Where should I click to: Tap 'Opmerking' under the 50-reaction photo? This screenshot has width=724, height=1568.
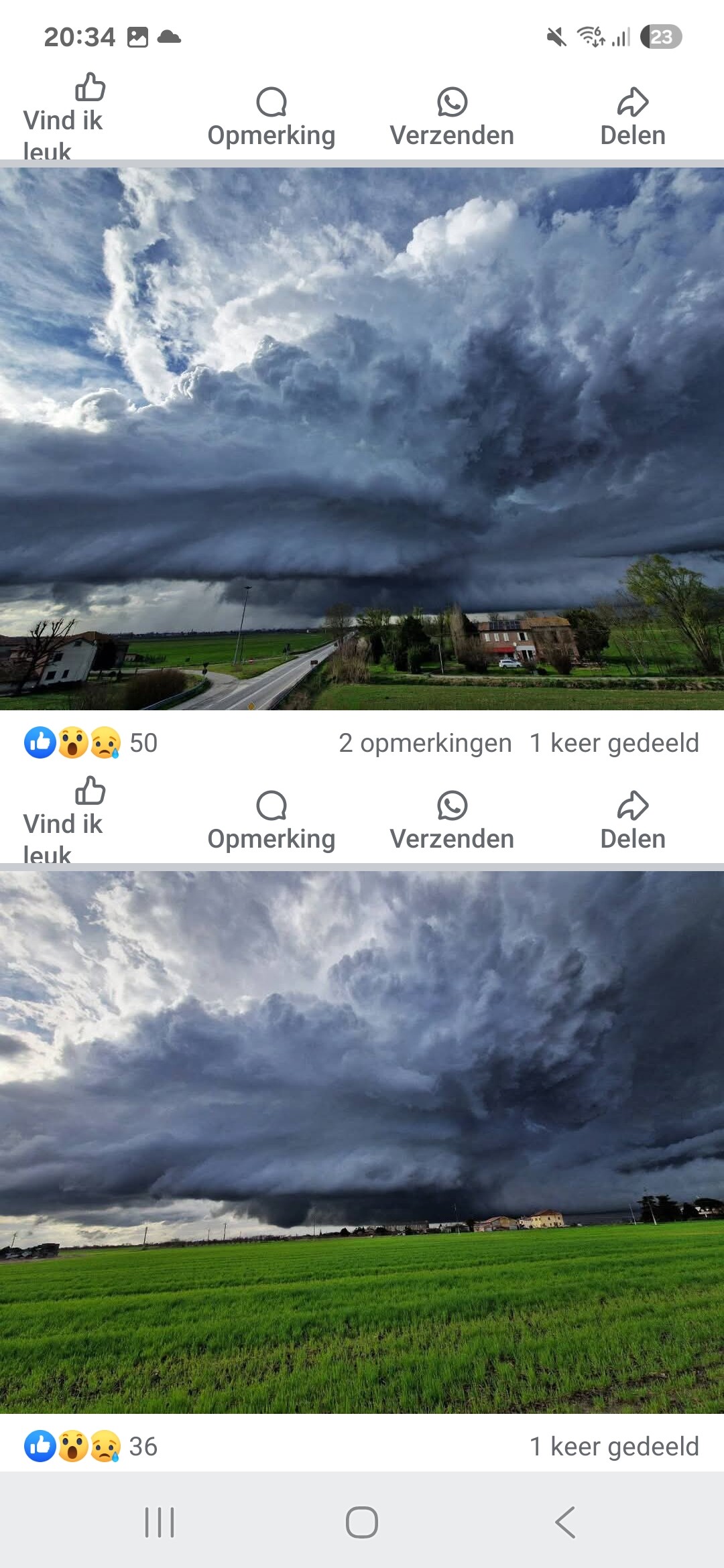point(271,822)
